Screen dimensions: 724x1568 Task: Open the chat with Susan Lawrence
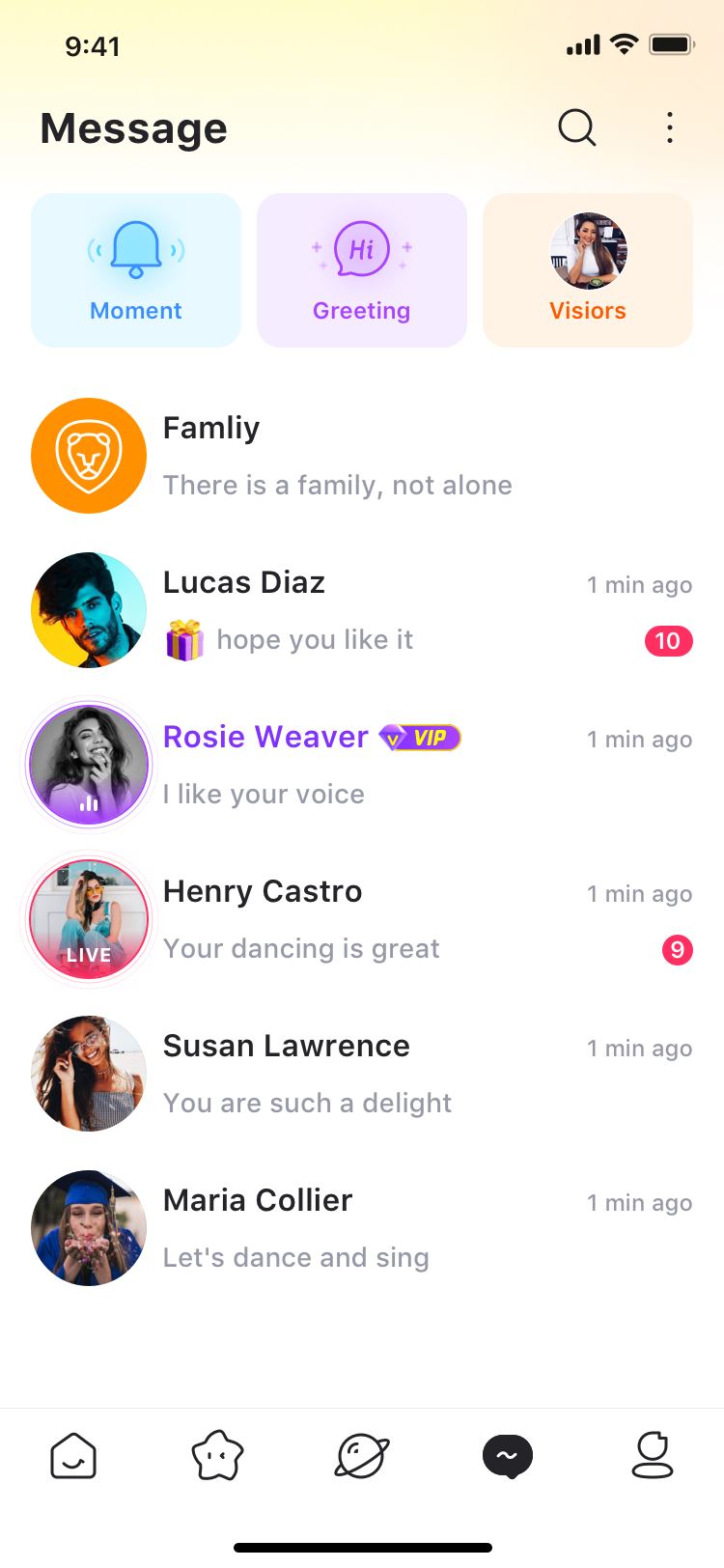362,1074
